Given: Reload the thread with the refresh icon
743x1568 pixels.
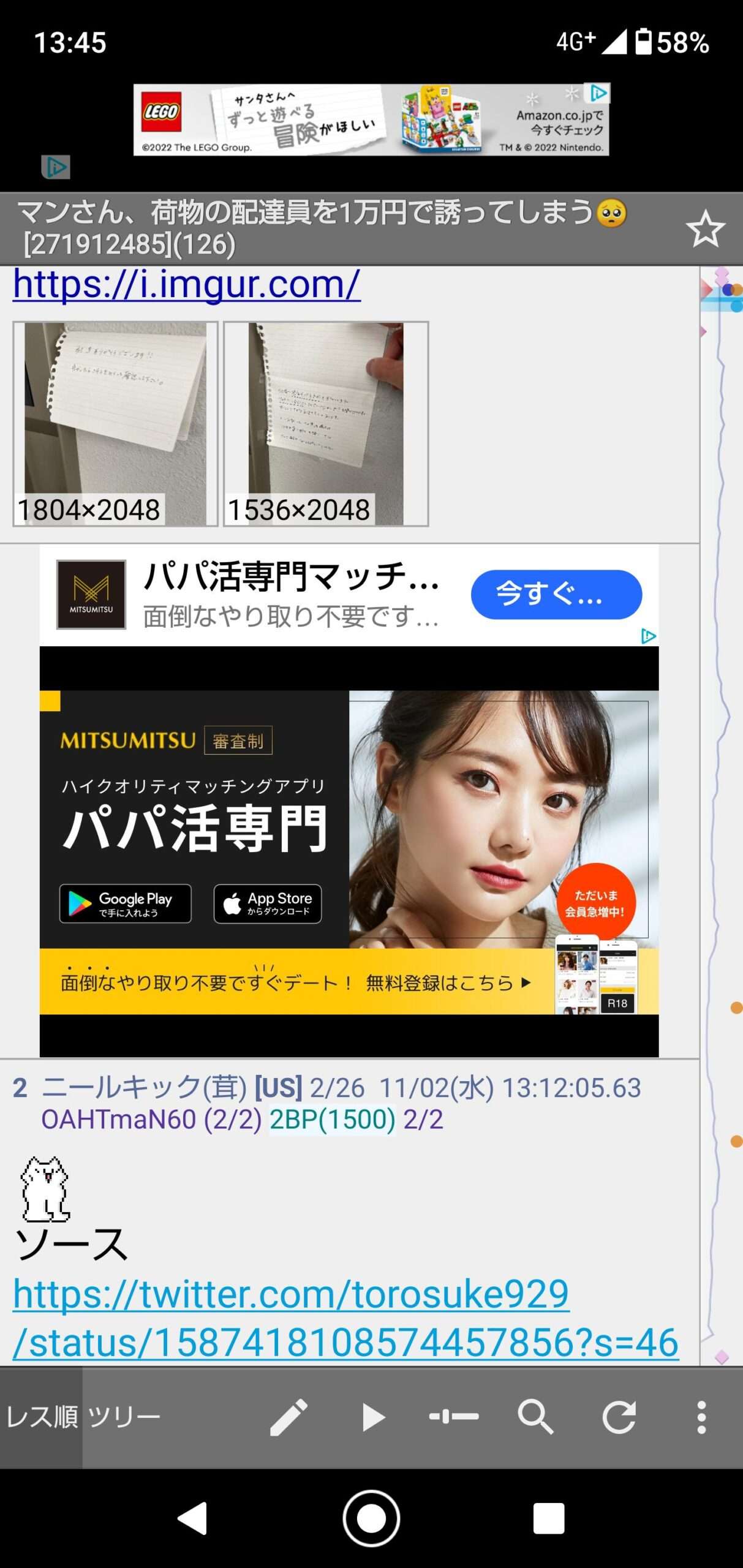Looking at the screenshot, I should [619, 1417].
